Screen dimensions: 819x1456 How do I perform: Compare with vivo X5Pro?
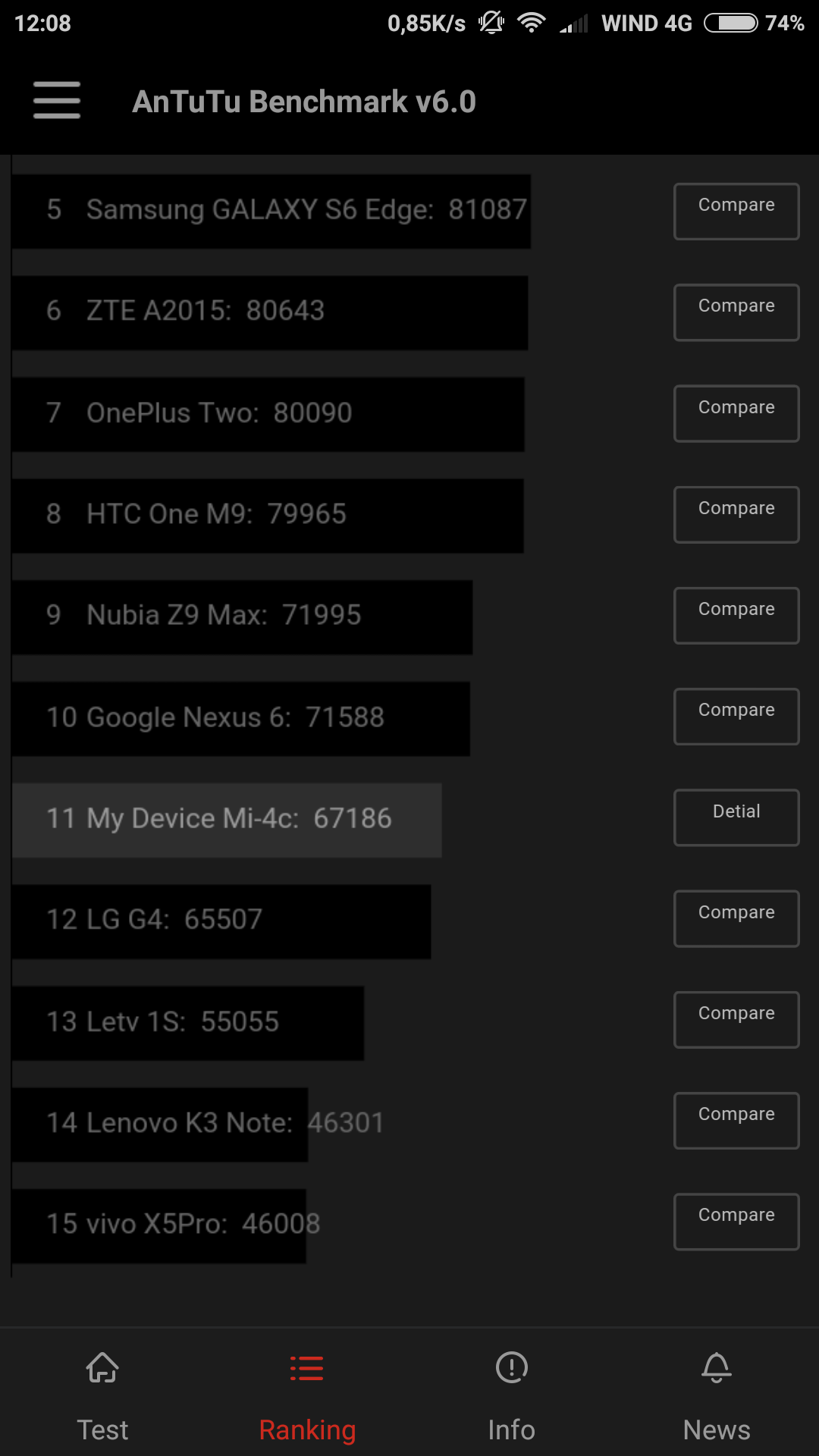tap(736, 1221)
